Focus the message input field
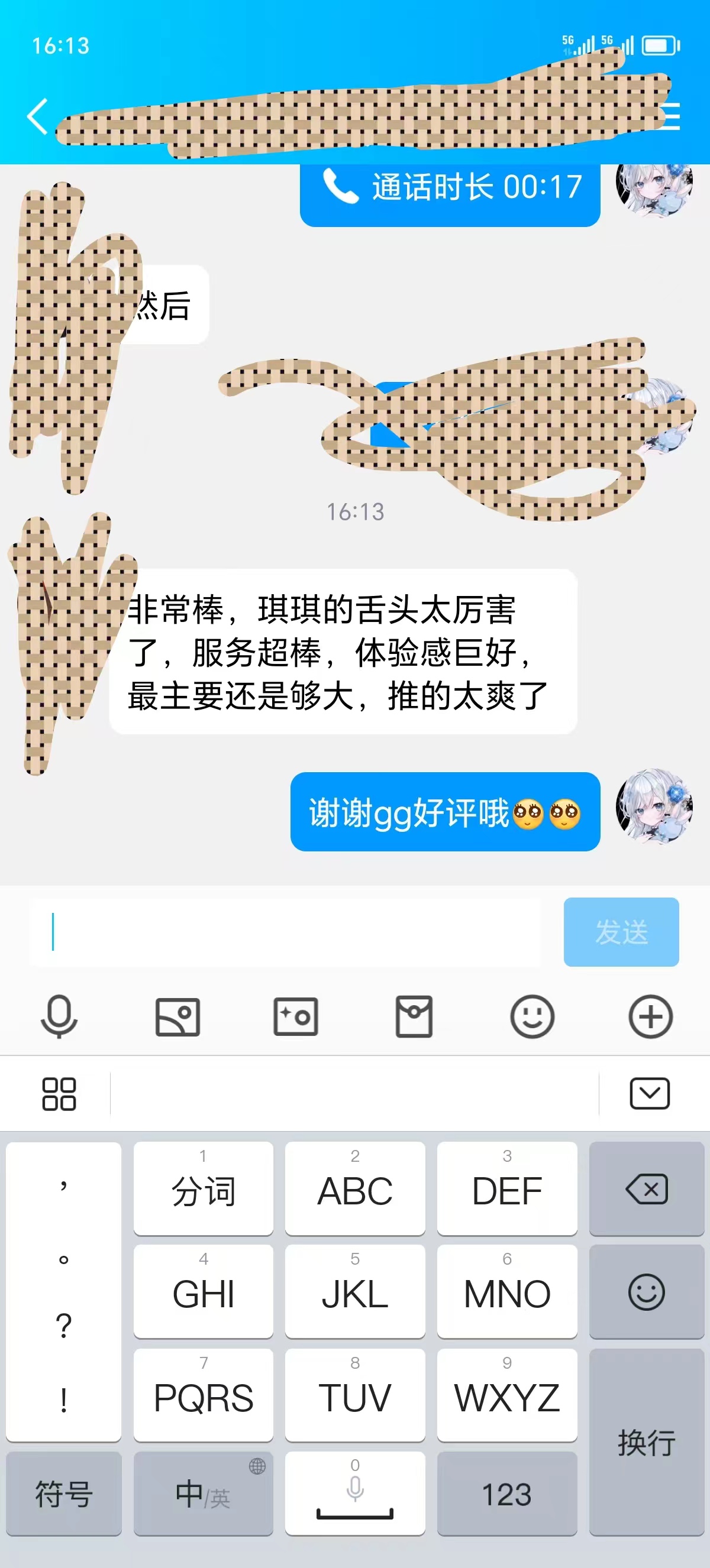 click(285, 932)
